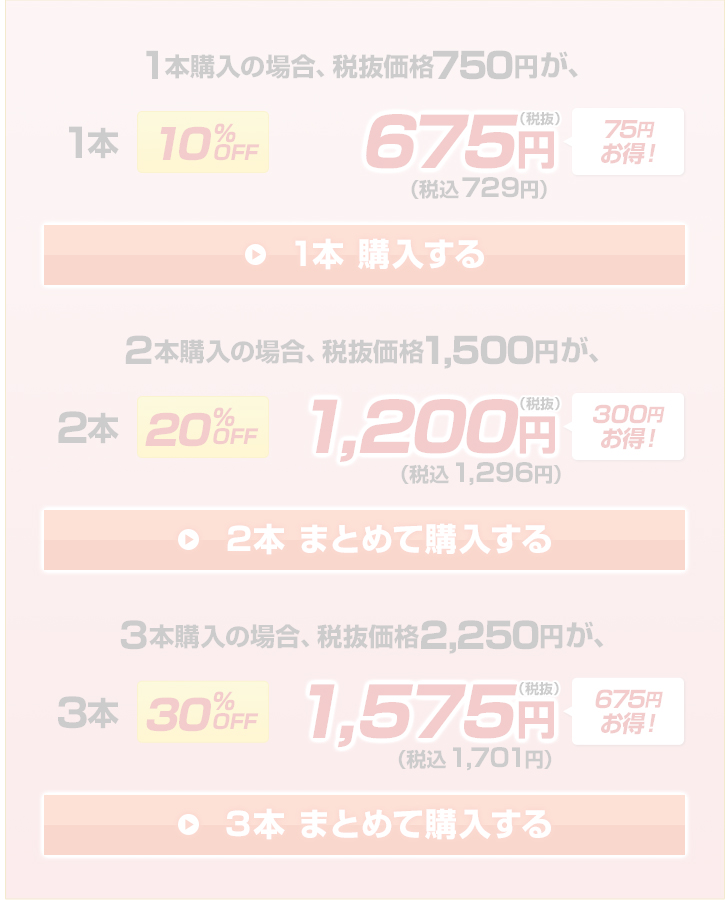Choose 3本 まとめて購入する
725x900 pixels.
[364, 825]
